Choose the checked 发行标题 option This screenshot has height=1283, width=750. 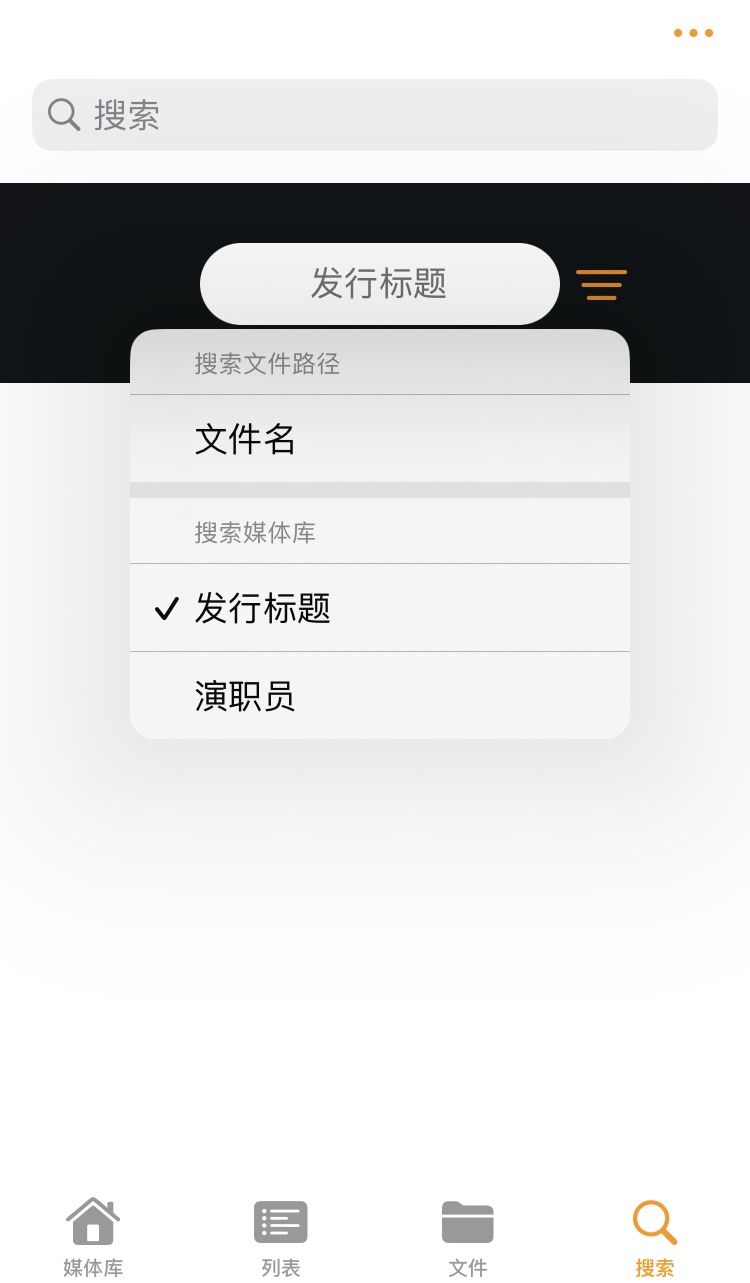tap(379, 608)
